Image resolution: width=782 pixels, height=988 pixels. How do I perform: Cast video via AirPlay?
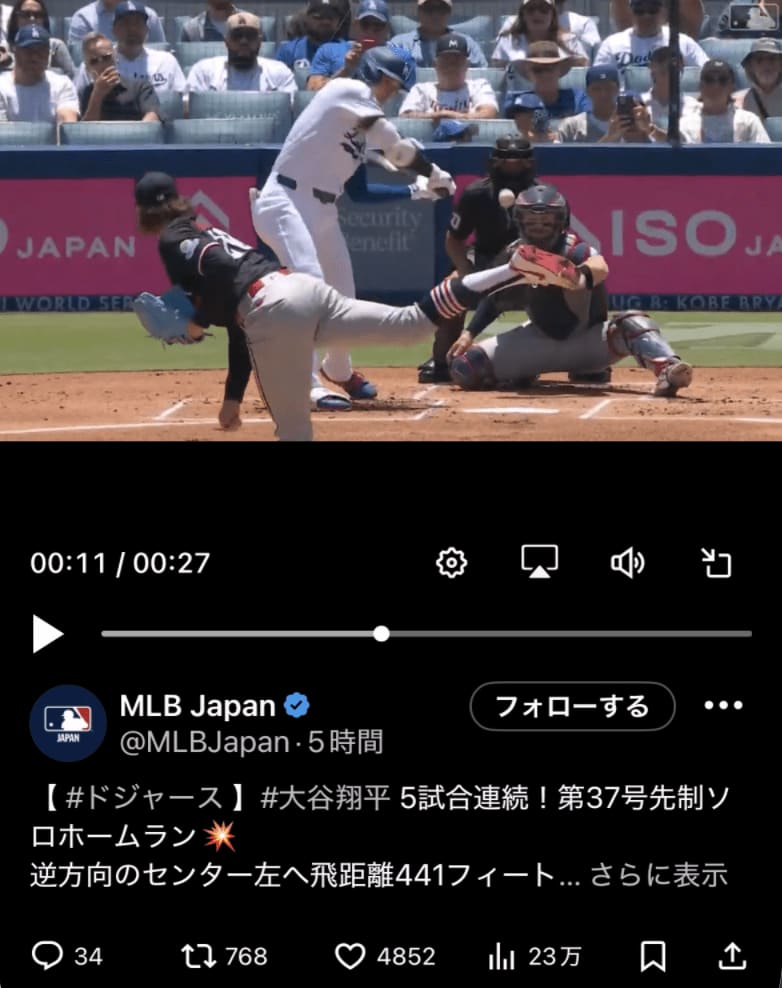coord(539,562)
